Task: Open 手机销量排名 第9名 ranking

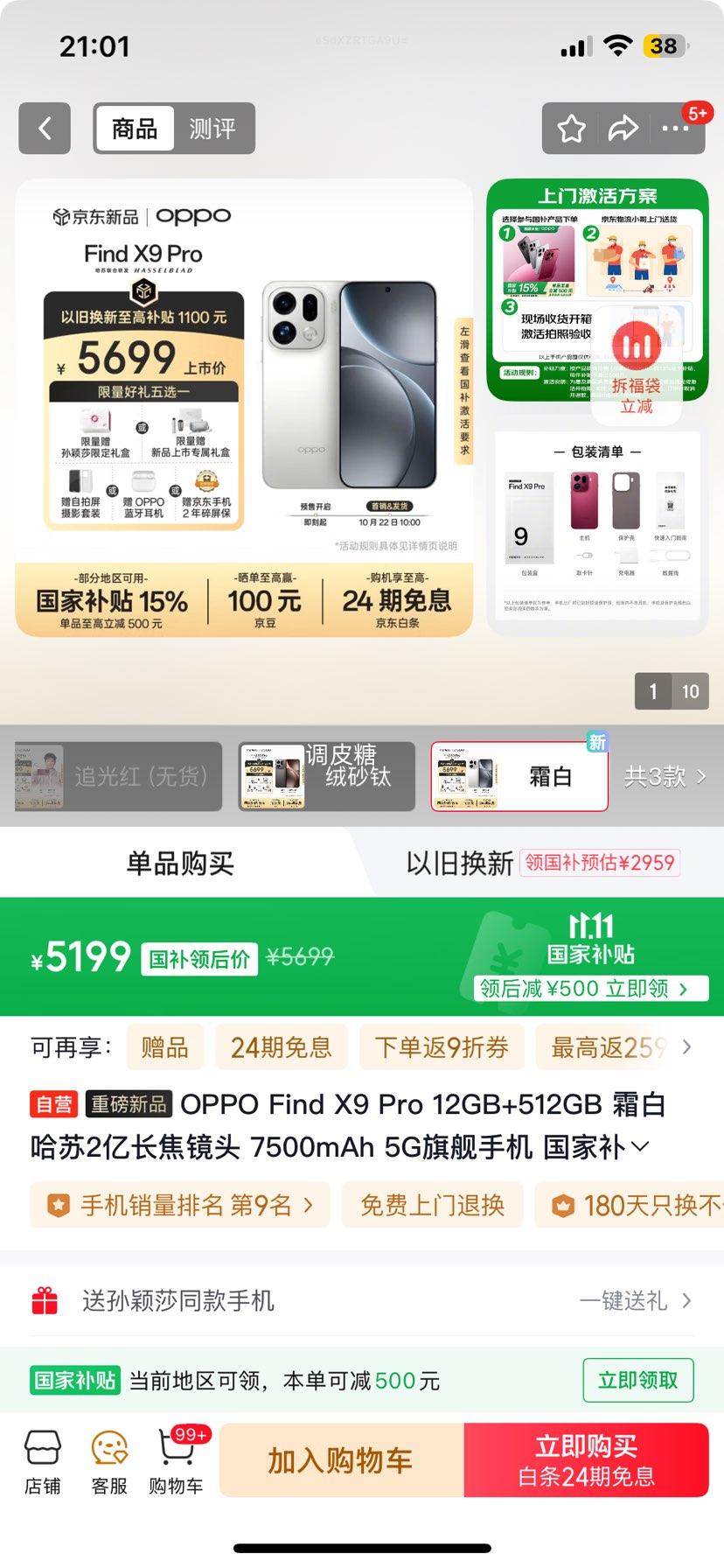Action: pos(180,1206)
